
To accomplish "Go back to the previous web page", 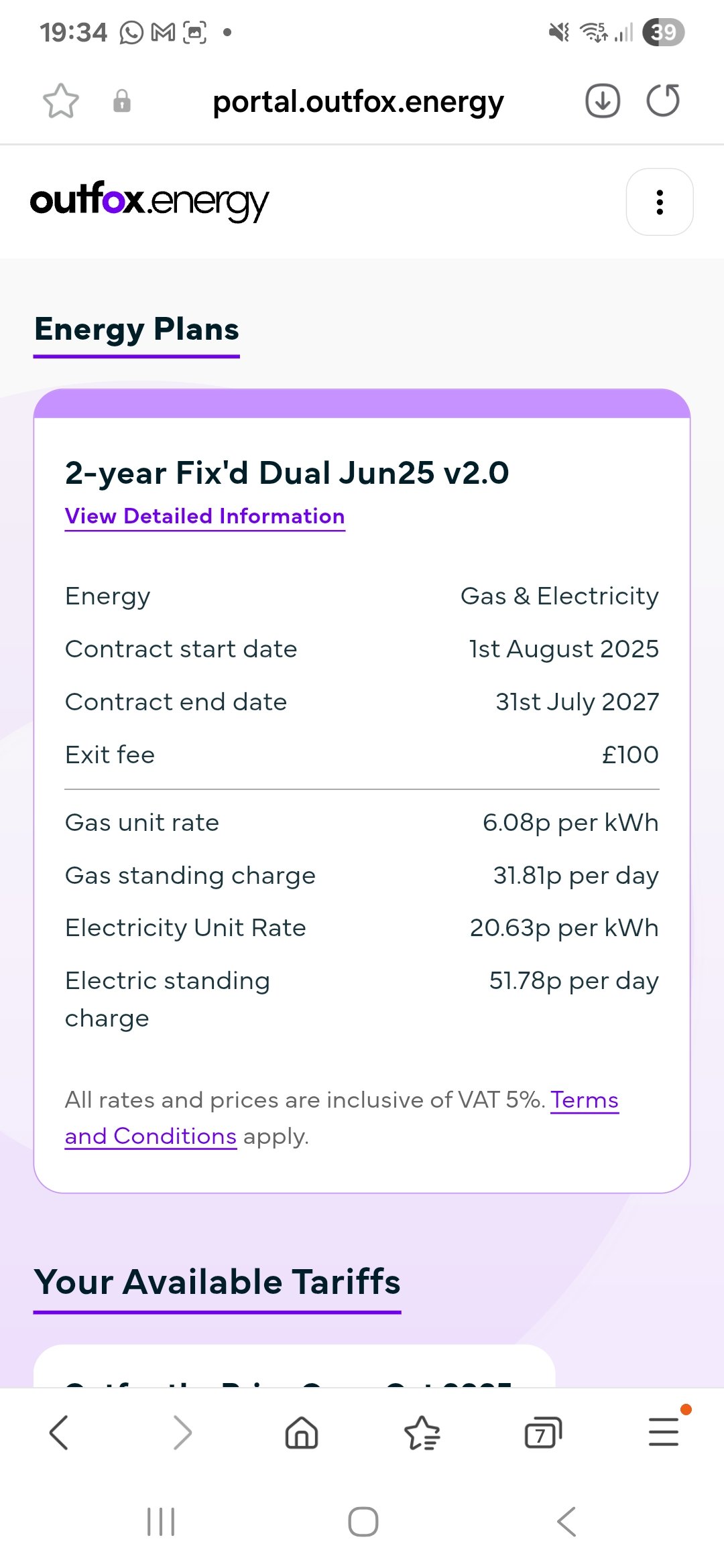I will (59, 1433).
